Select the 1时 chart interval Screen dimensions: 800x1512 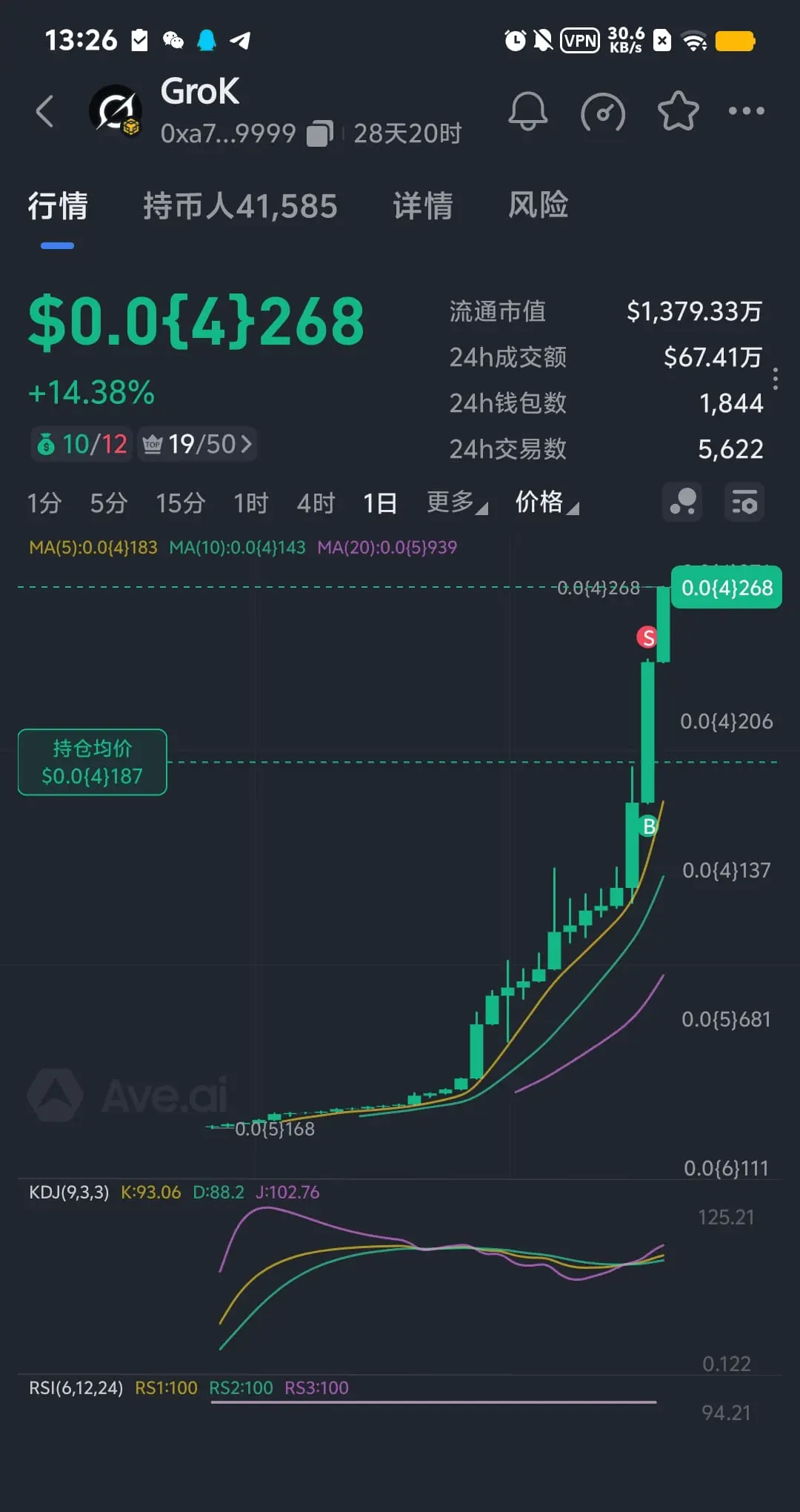click(251, 503)
